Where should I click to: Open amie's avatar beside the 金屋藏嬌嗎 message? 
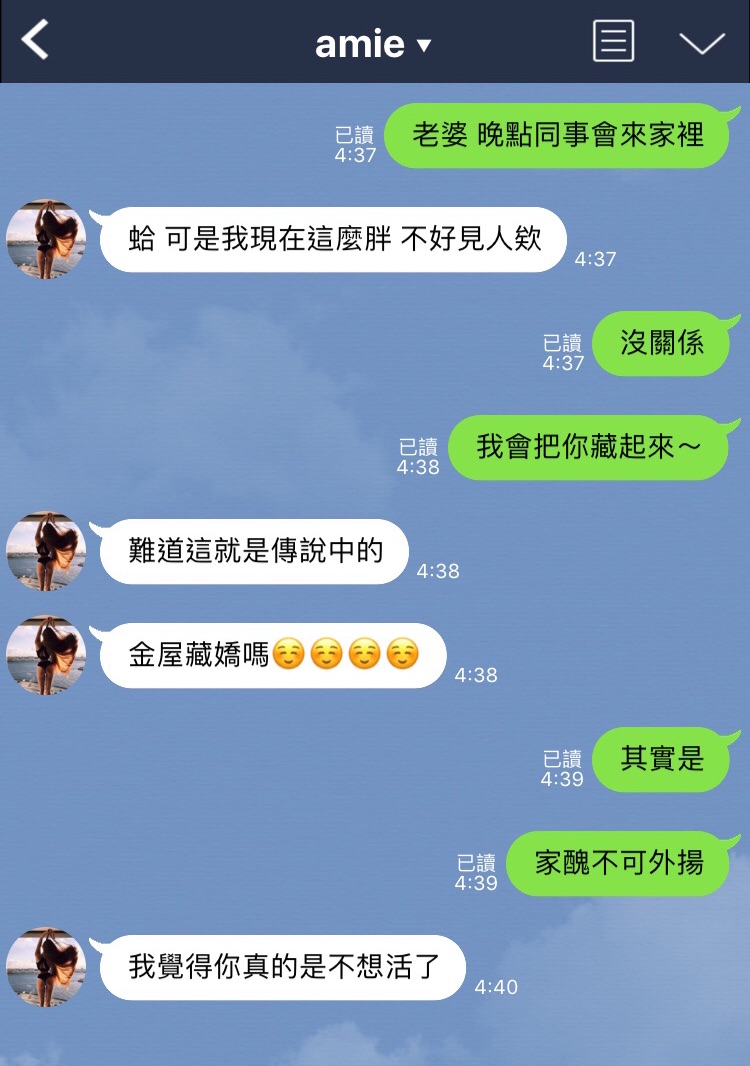pyautogui.click(x=46, y=655)
